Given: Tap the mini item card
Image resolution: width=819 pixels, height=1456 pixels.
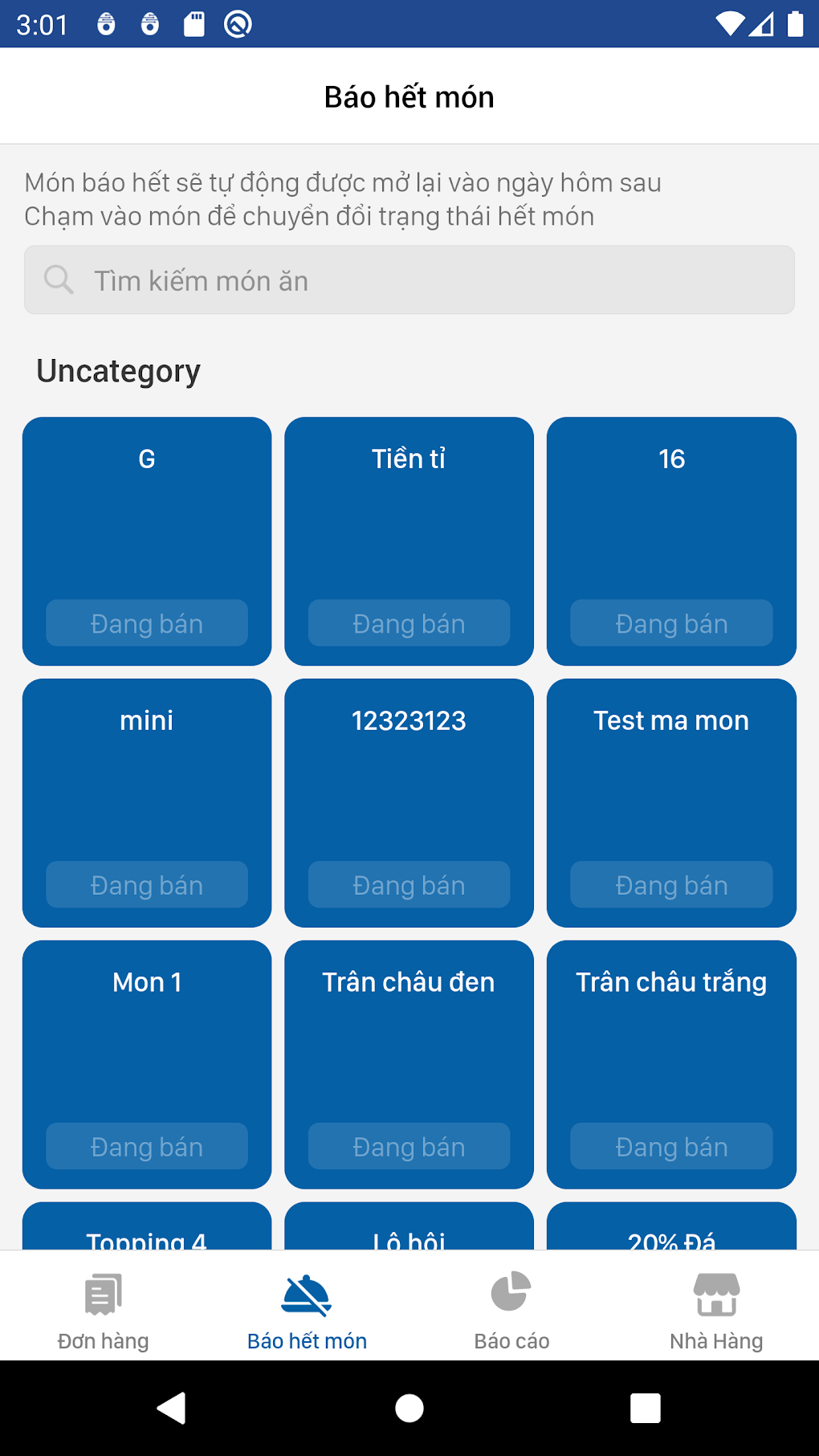Looking at the screenshot, I should point(147,803).
